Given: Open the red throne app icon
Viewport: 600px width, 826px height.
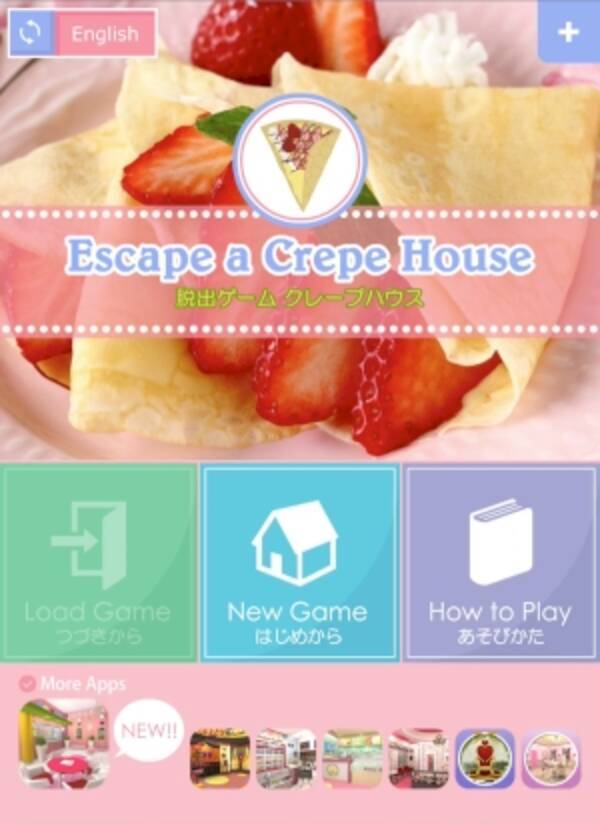Looking at the screenshot, I should (485, 758).
